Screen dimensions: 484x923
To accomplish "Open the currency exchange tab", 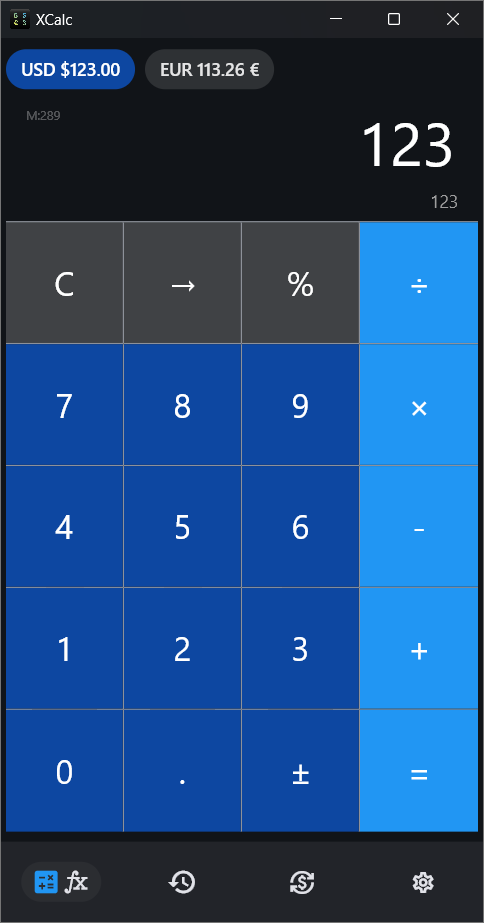I will pos(302,882).
